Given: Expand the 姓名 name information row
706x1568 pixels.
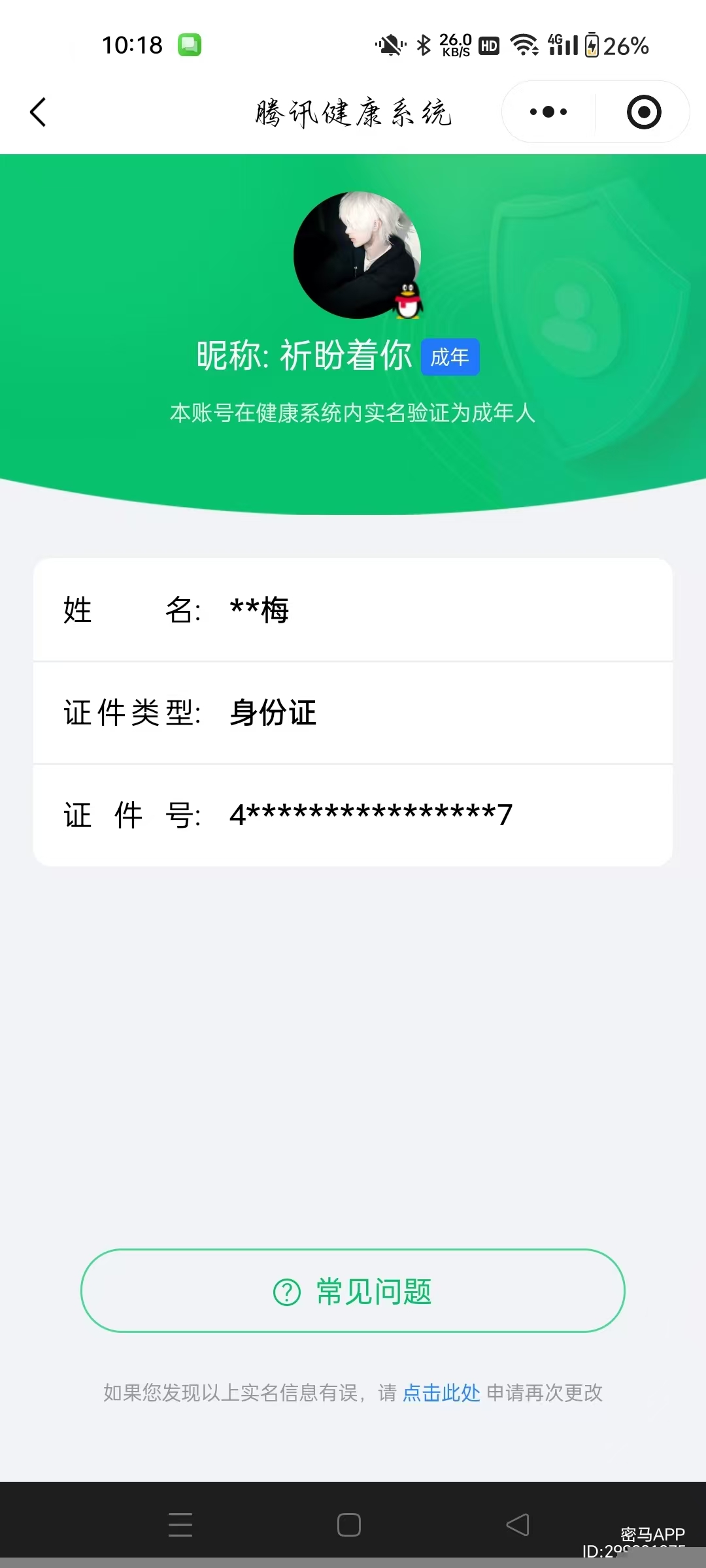Looking at the screenshot, I should [x=353, y=611].
